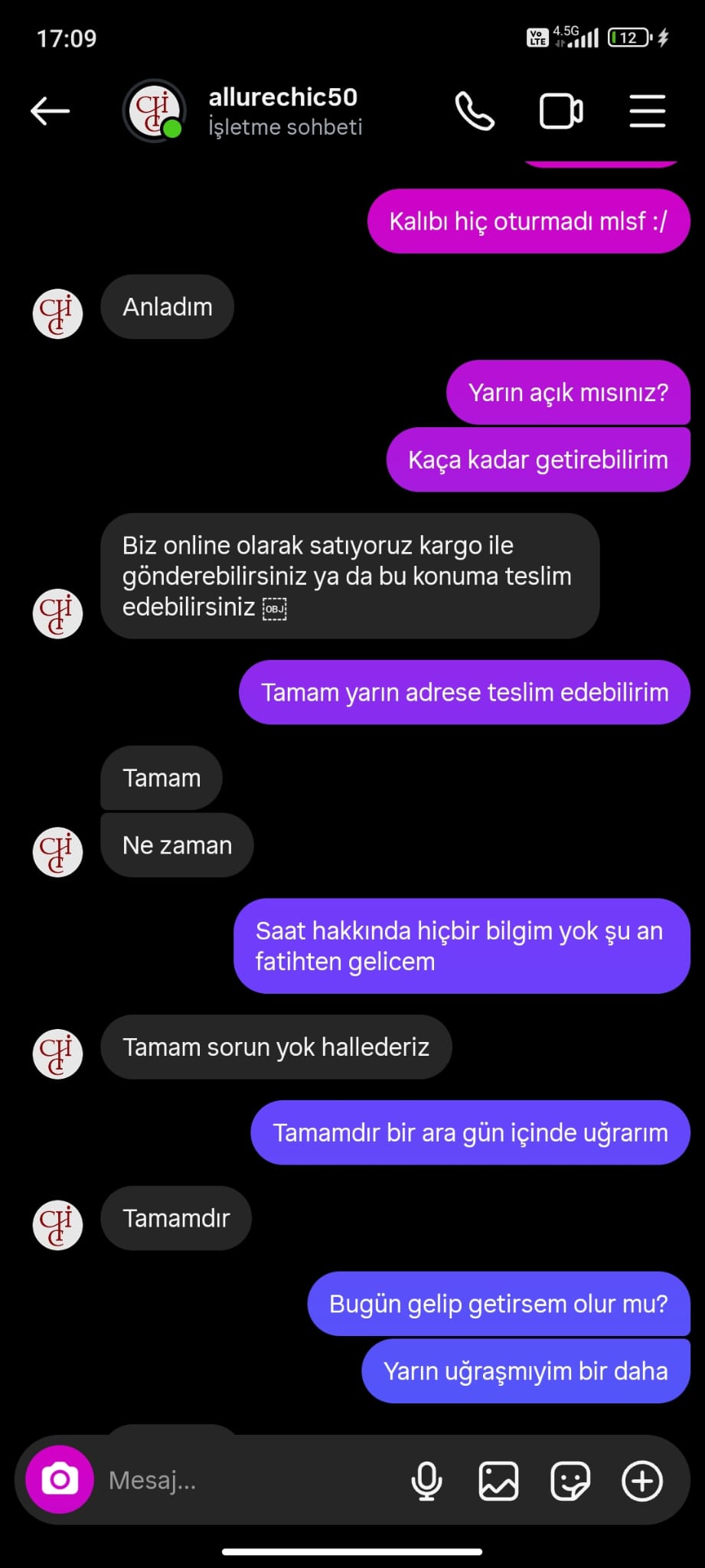Start a video call with allurechic50

tap(561, 112)
